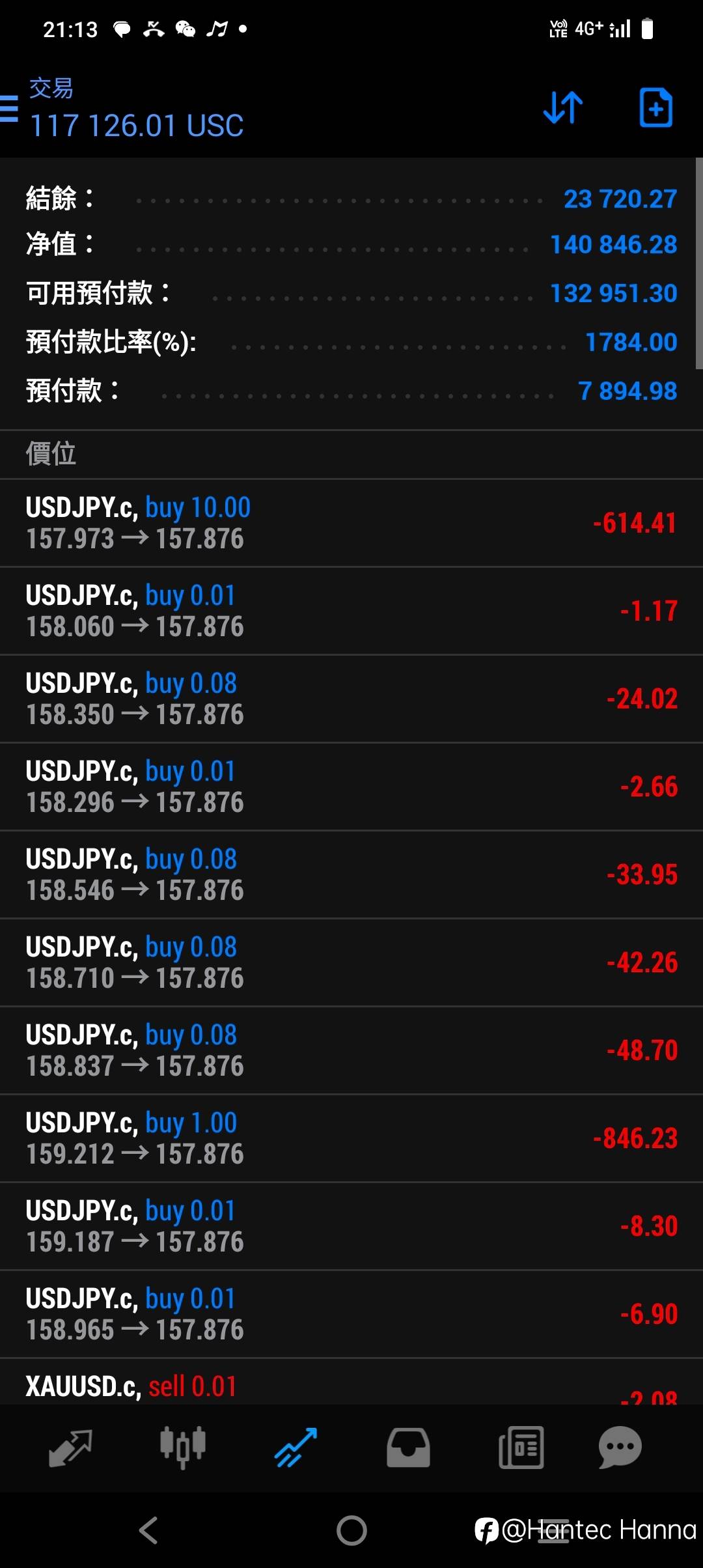This screenshot has height=1568, width=703.
Task: Go to home screen via system home button
Action: pyautogui.click(x=351, y=1530)
